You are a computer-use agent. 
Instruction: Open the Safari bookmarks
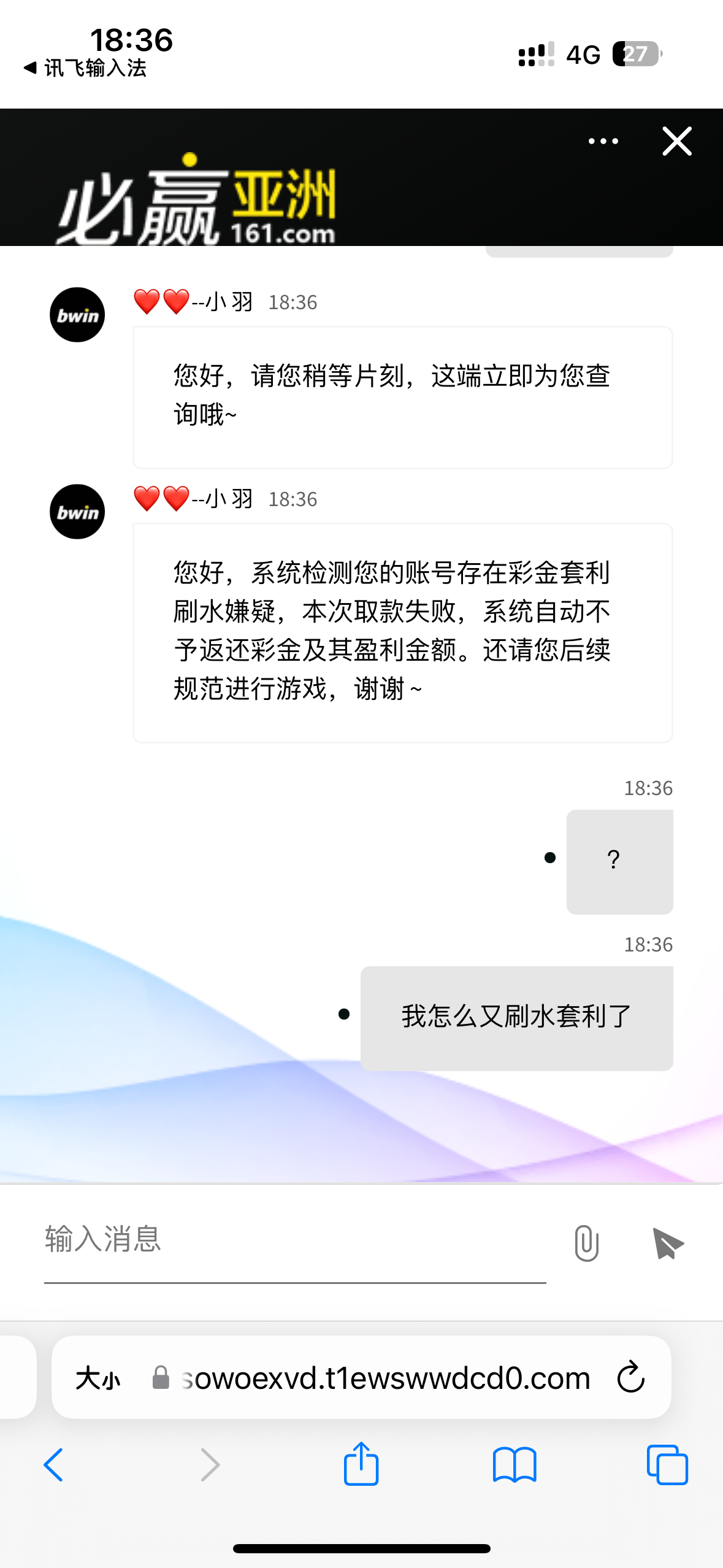515,1465
